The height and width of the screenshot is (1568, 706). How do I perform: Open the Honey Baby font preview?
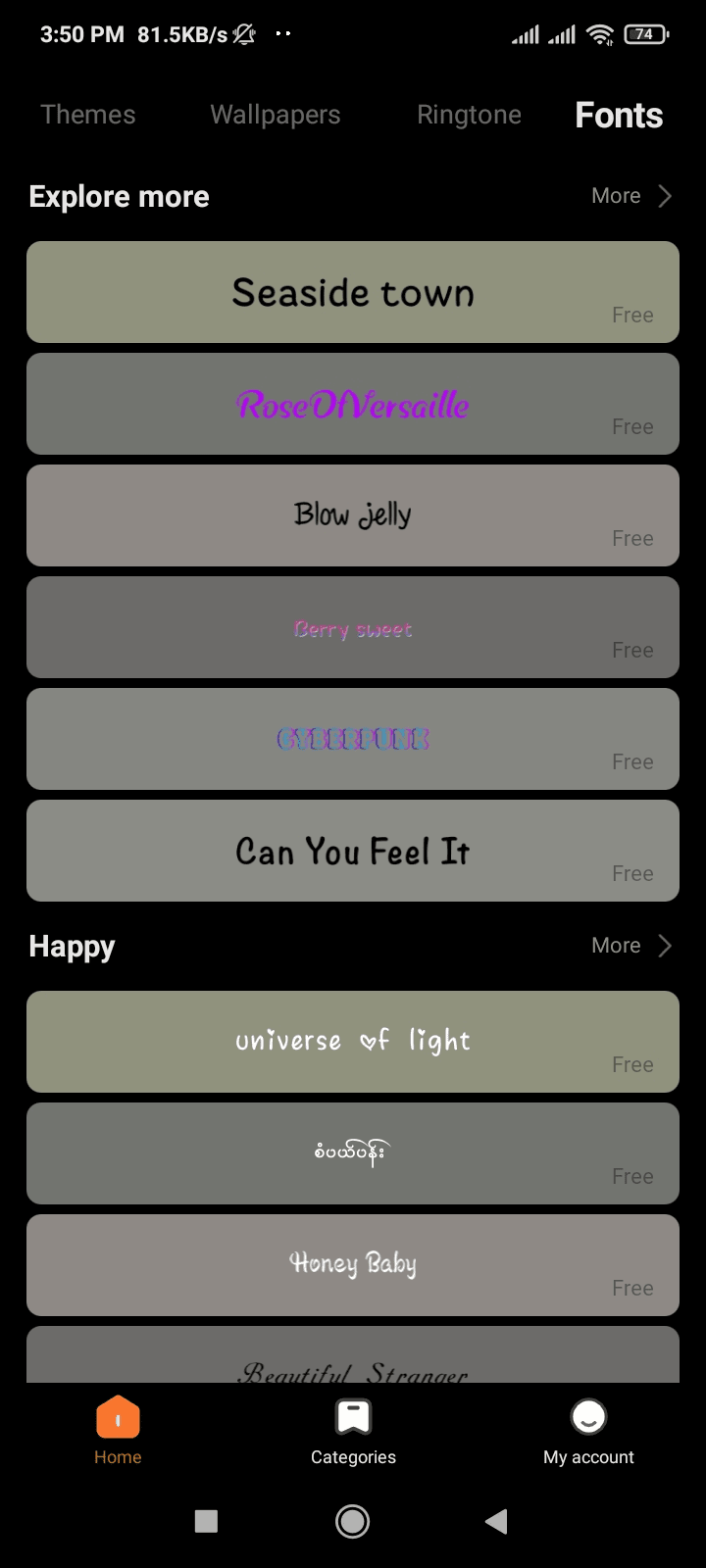tap(353, 1264)
